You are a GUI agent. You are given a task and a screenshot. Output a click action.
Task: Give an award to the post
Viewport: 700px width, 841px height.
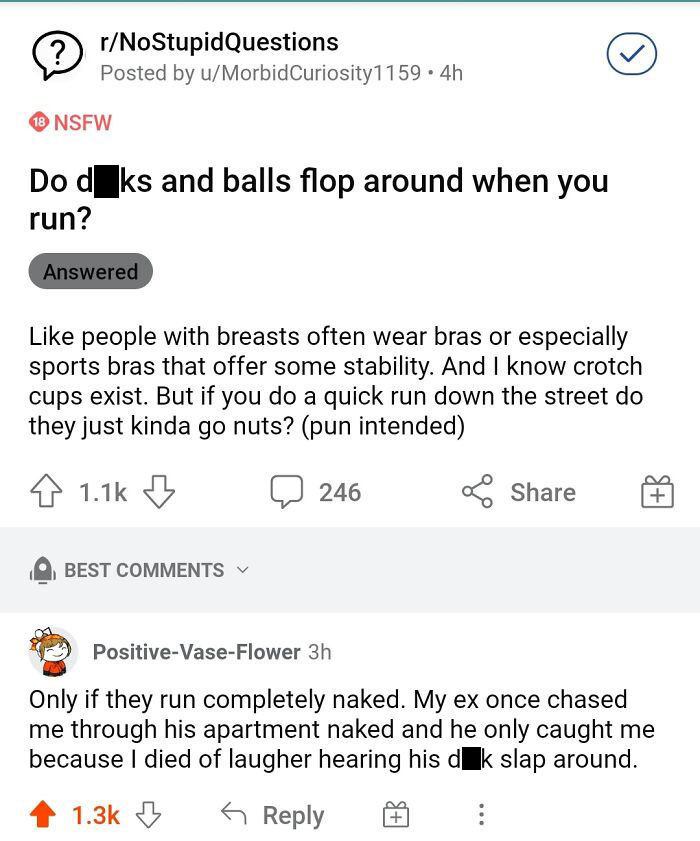tap(657, 493)
